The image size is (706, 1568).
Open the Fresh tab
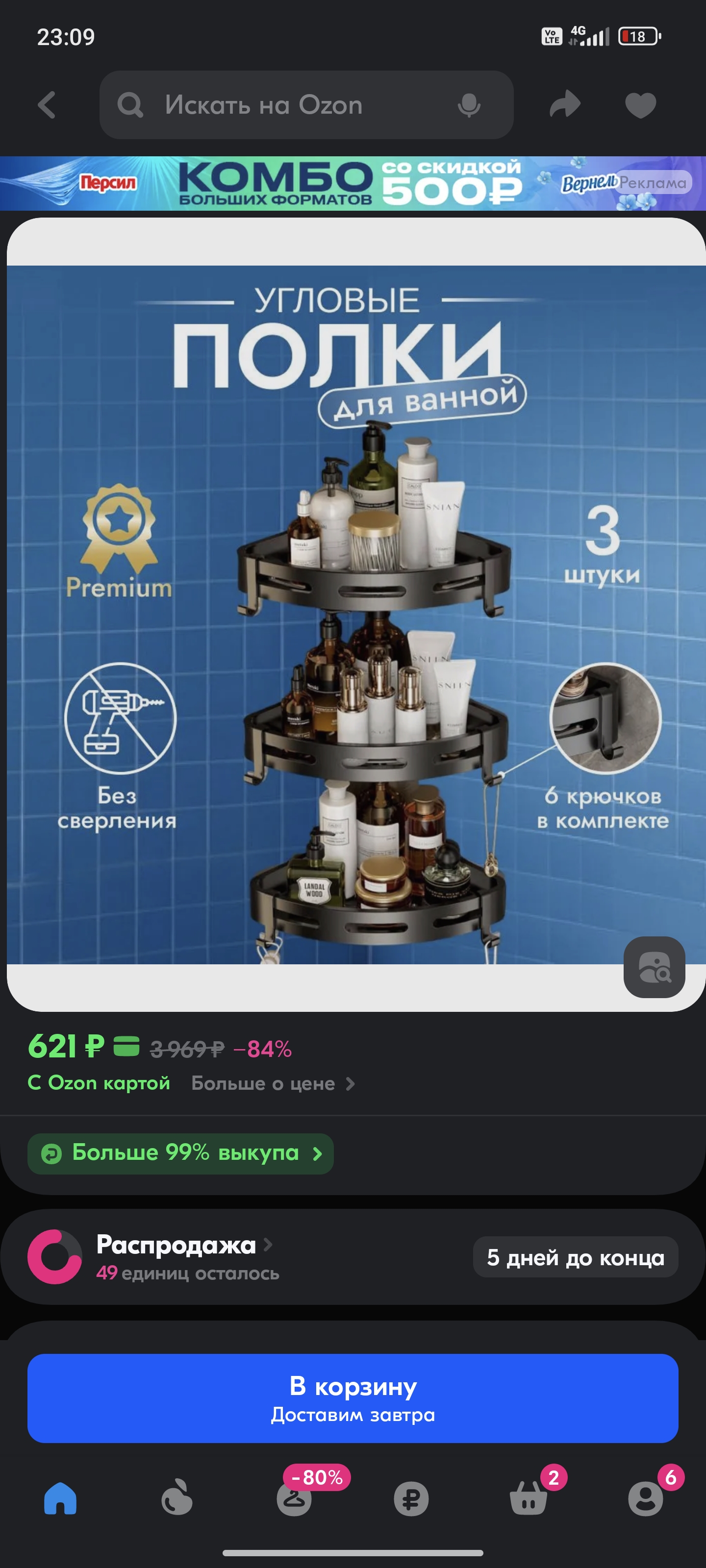177,1498
